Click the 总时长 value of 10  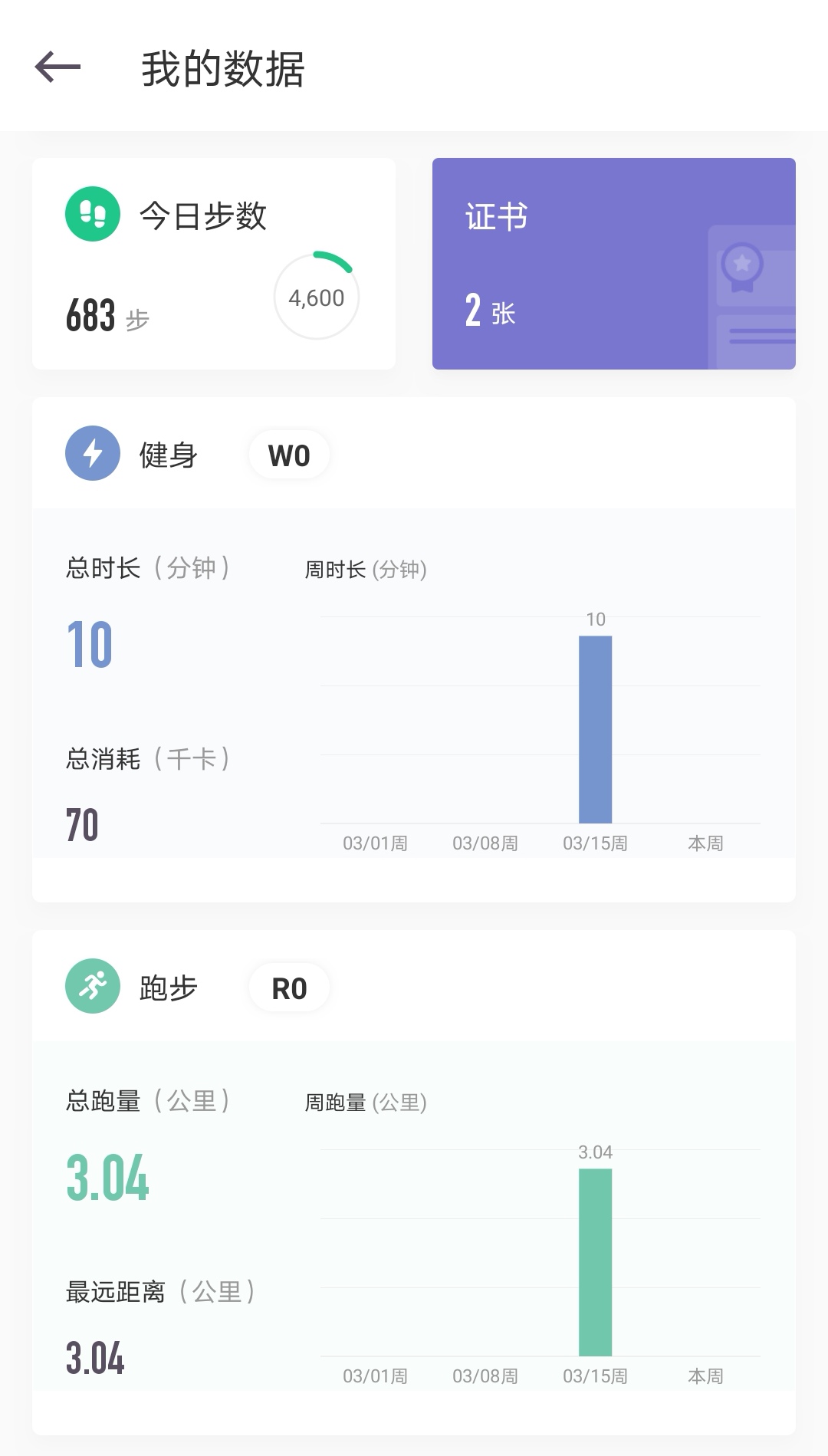pyautogui.click(x=90, y=644)
